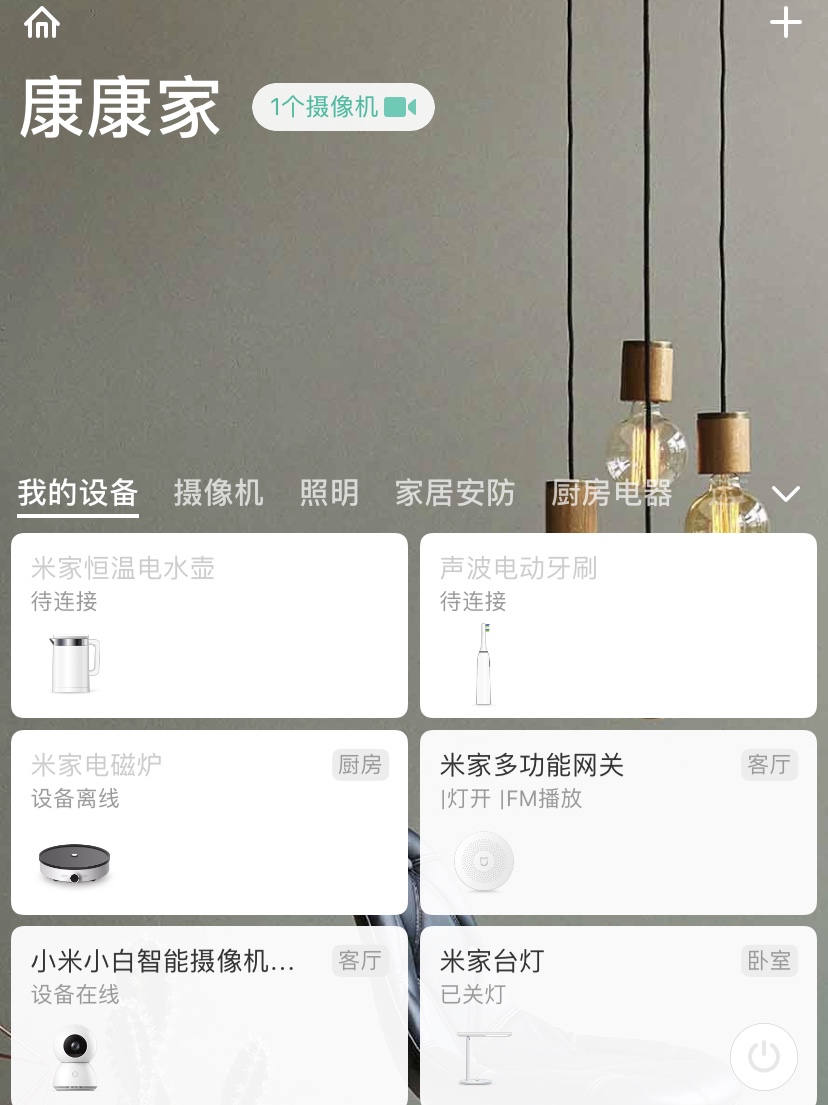The height and width of the screenshot is (1105, 828).
Task: Expand the room category dropdown arrow
Action: [x=786, y=494]
